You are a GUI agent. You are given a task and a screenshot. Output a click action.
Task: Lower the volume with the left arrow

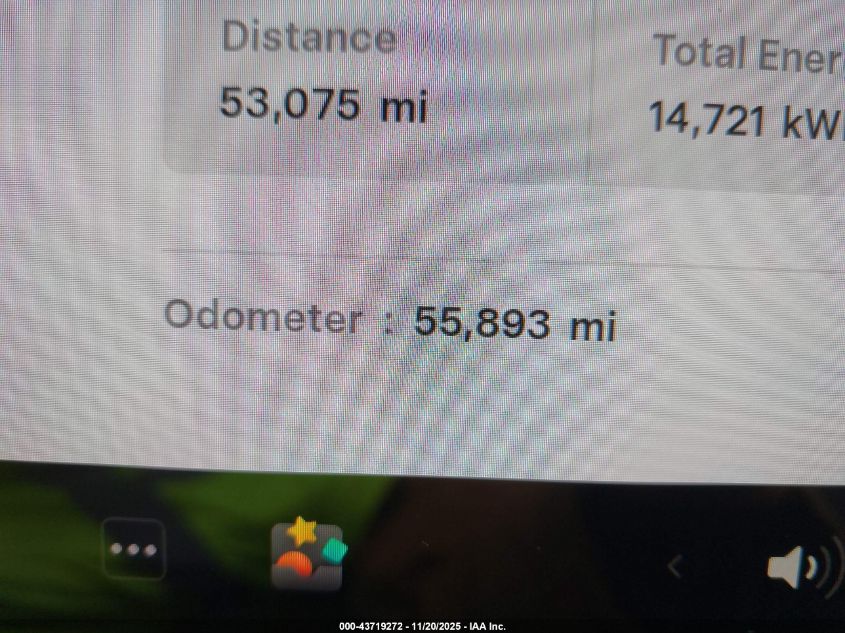tap(675, 567)
